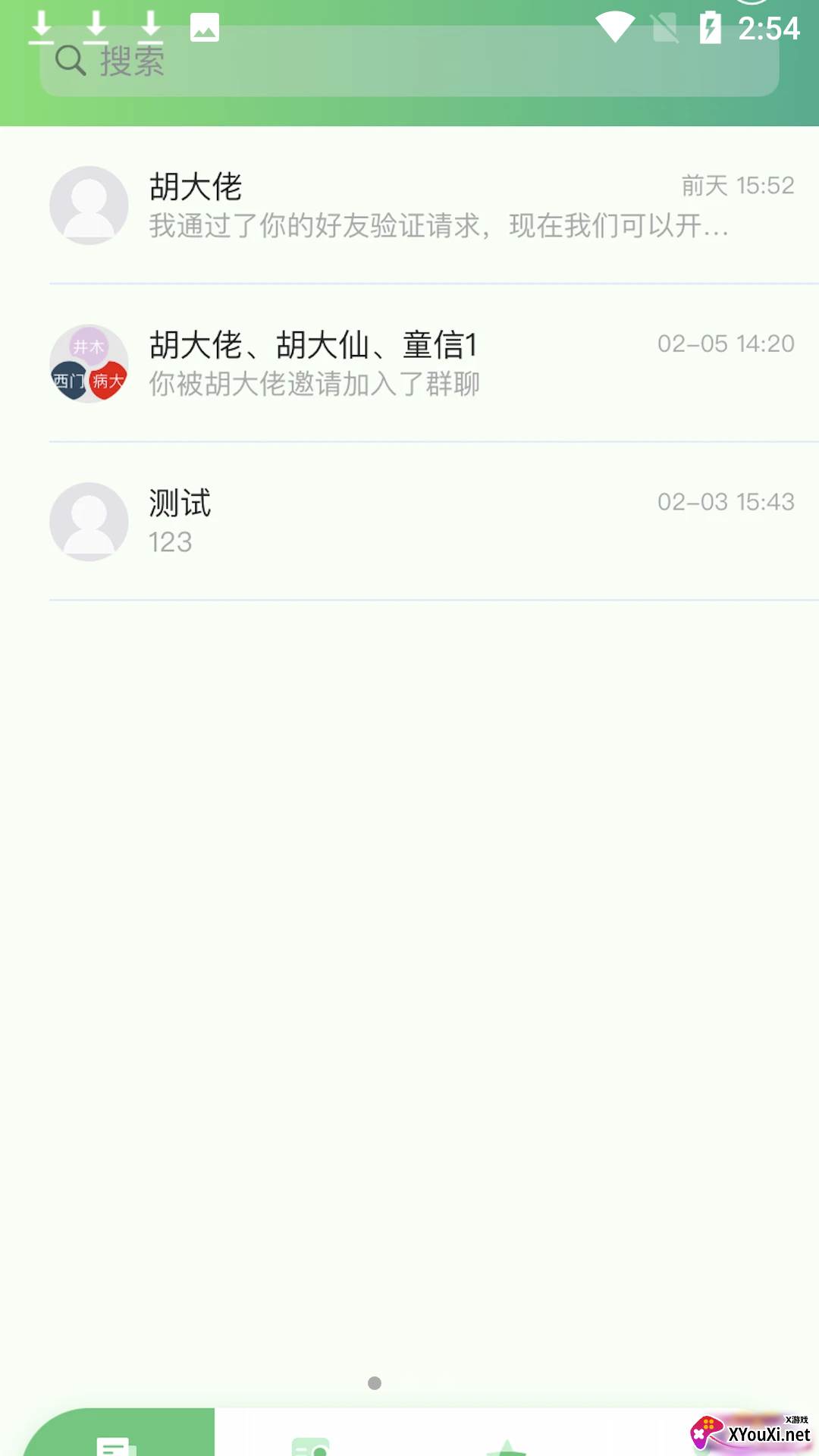Tap the message preview 你被胡大佬邀请加入了群聊
The image size is (819, 1456).
[313, 384]
